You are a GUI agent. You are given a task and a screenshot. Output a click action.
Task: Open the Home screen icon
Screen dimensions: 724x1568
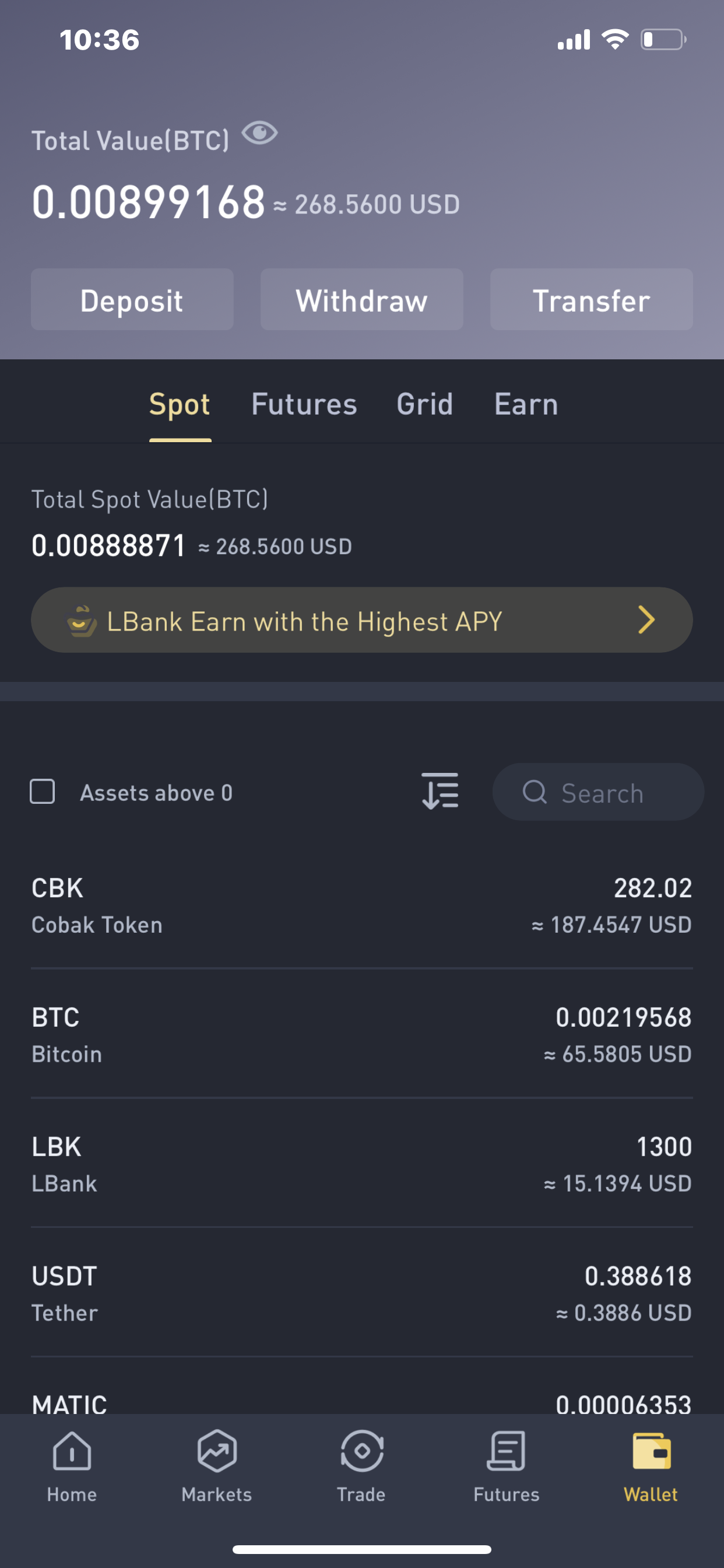tap(72, 1455)
